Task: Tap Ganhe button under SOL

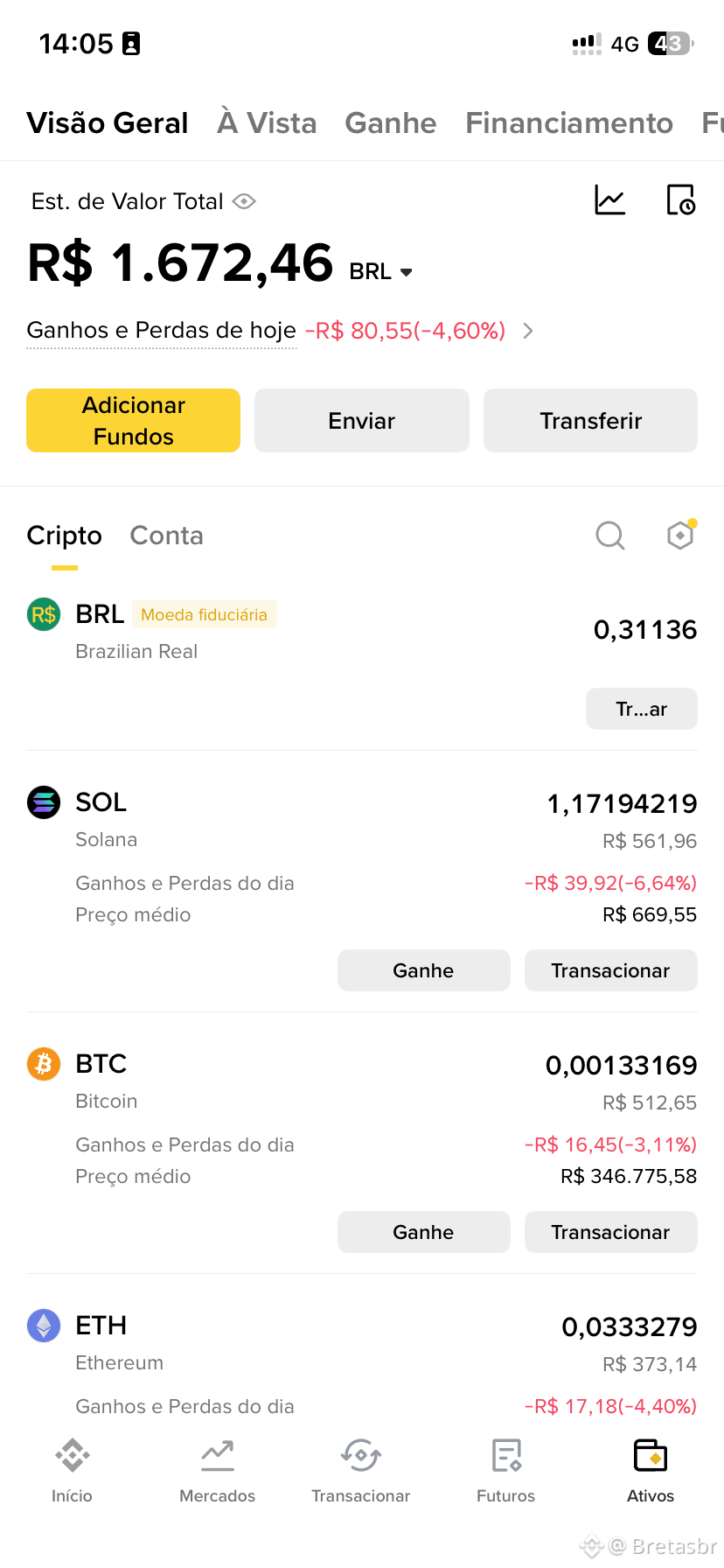Action: pos(424,970)
